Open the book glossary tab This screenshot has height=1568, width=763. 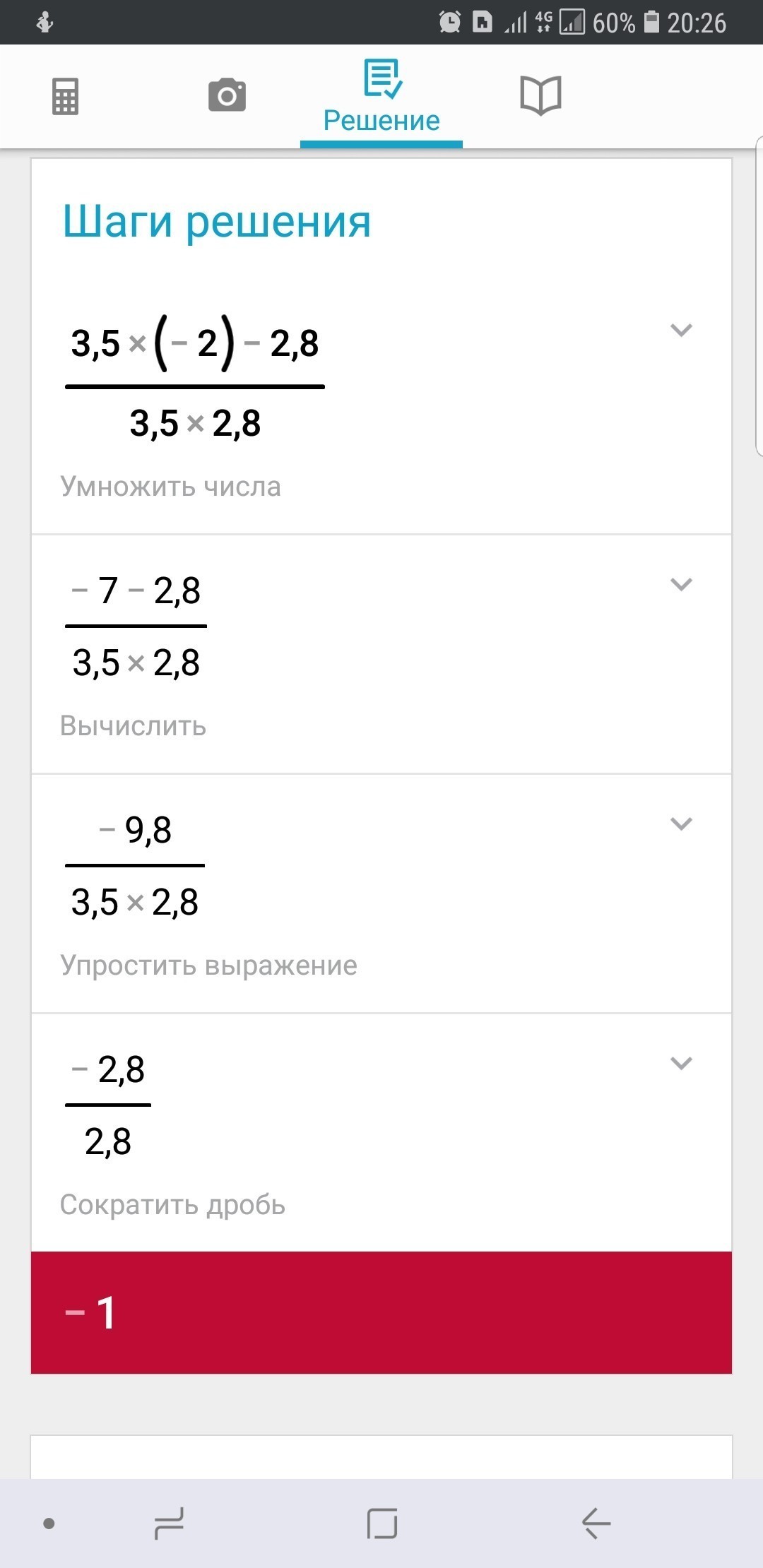(540, 95)
